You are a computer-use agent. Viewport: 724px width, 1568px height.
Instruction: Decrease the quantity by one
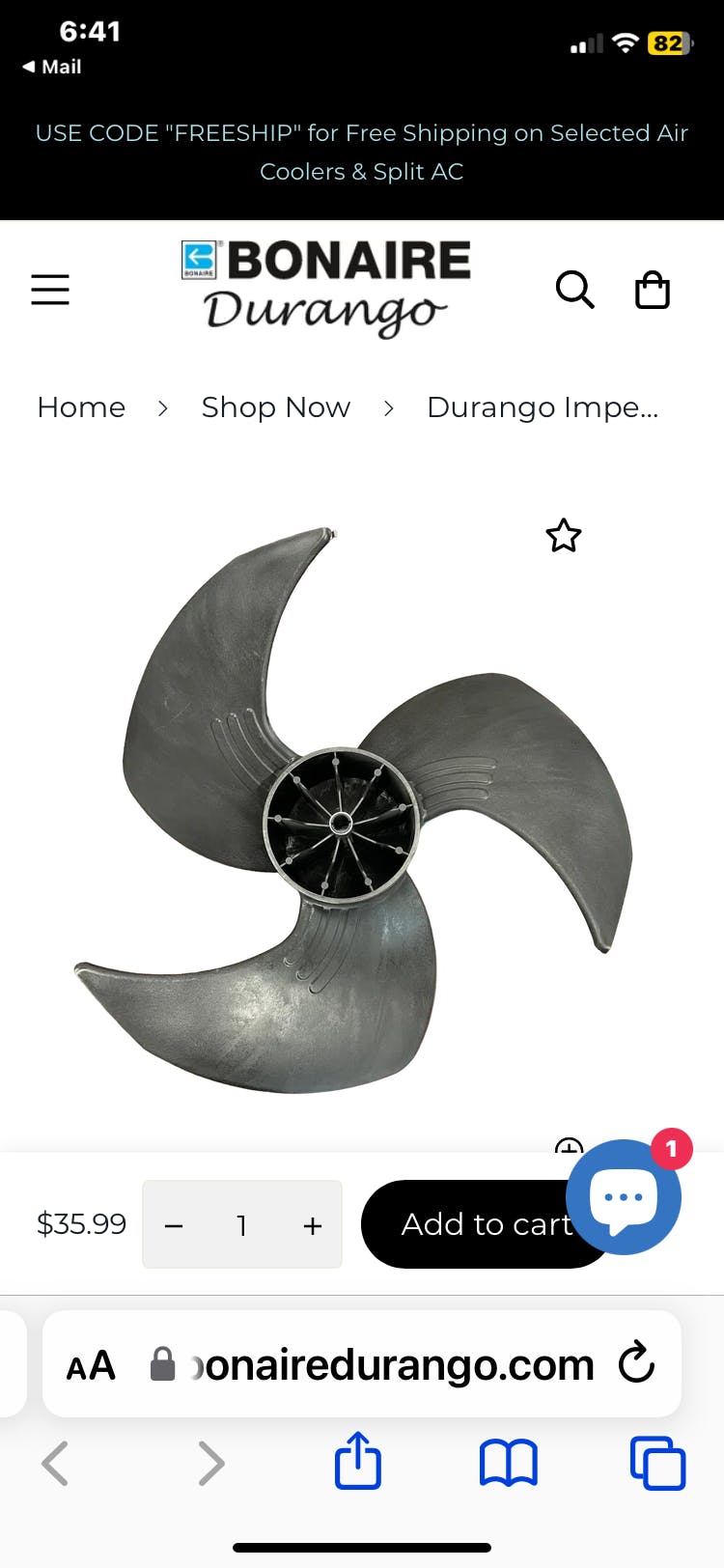[174, 1226]
